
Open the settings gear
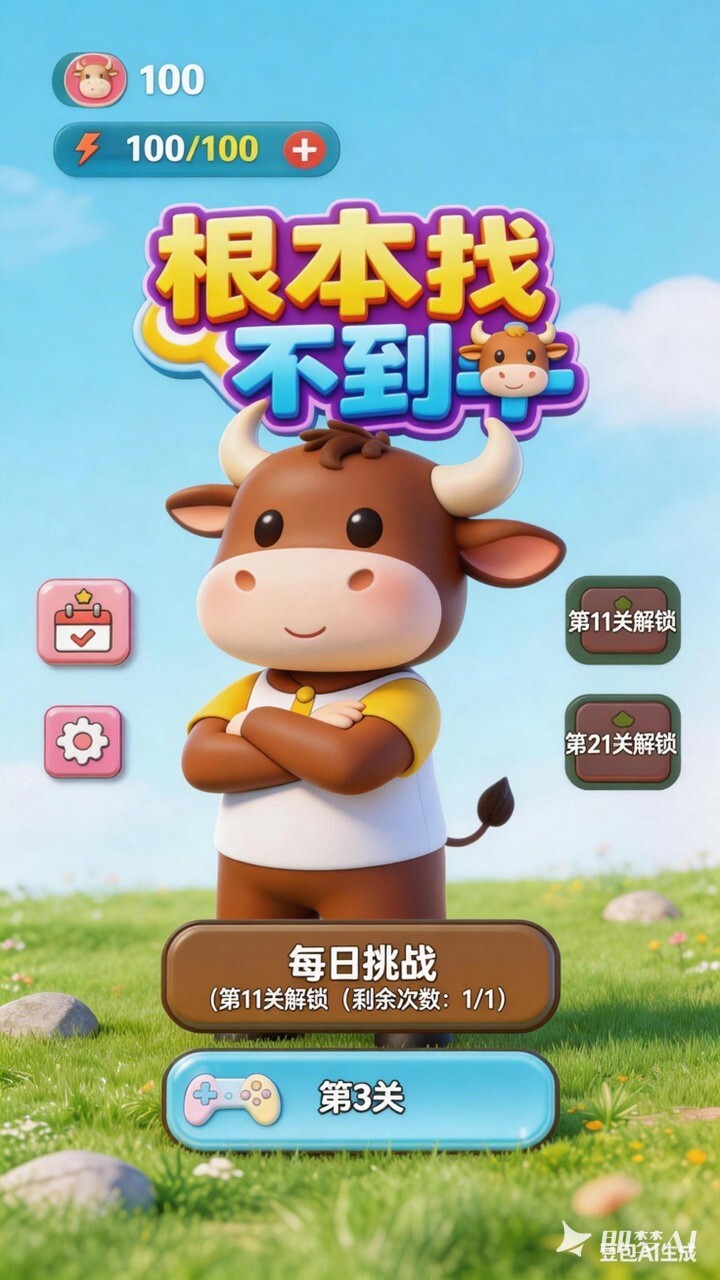[83, 741]
